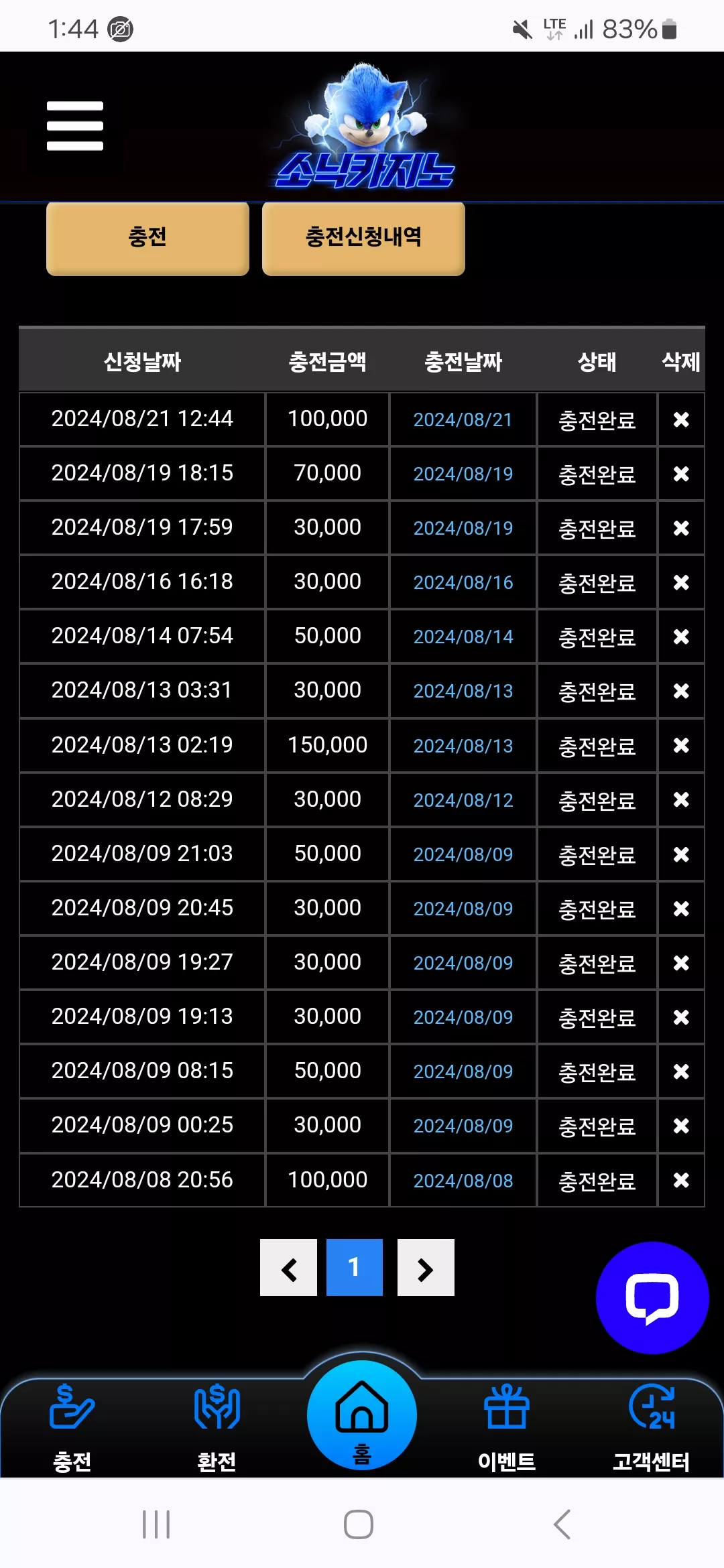Image resolution: width=724 pixels, height=1568 pixels.
Task: Open the system recent apps button
Action: [156, 1524]
